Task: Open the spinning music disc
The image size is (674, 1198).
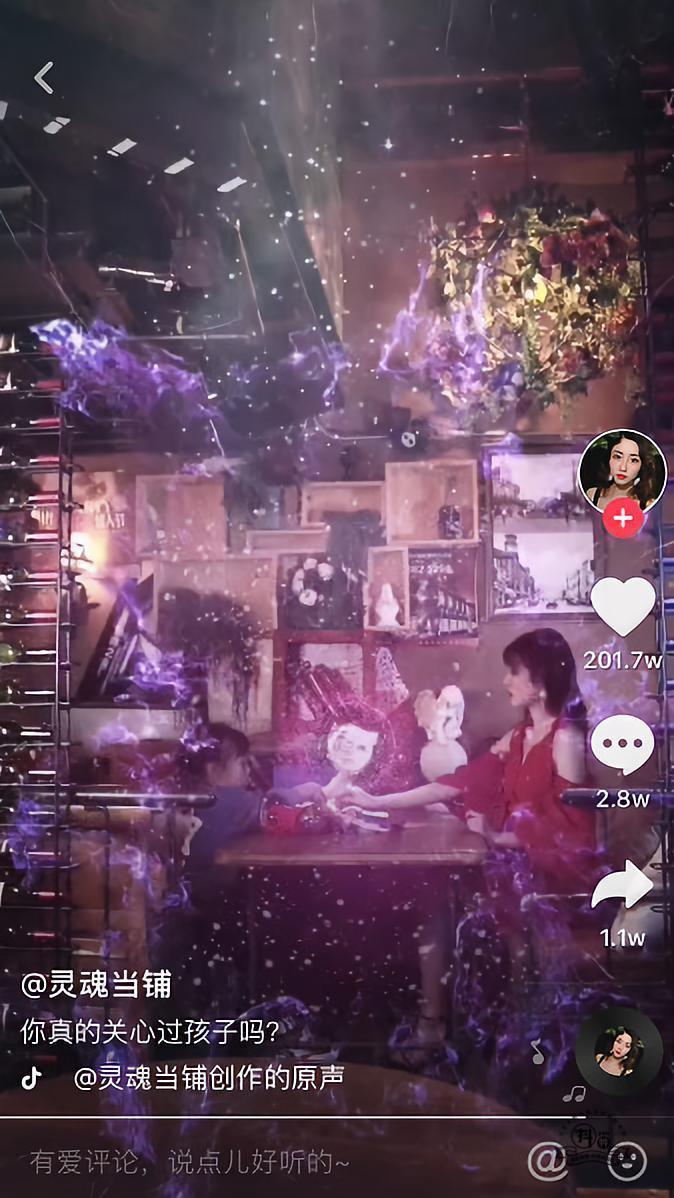Action: coord(618,1052)
